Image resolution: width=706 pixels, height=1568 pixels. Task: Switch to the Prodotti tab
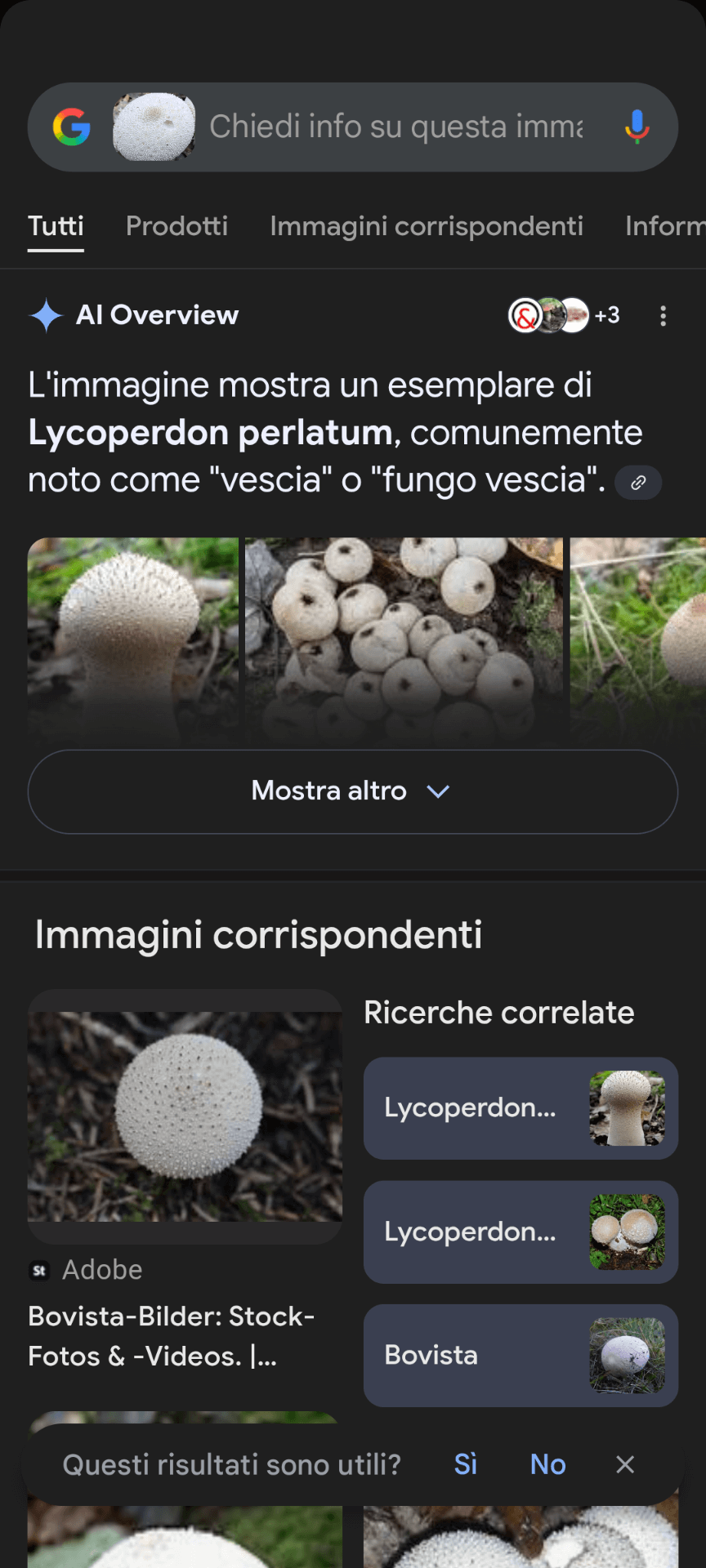point(176,226)
